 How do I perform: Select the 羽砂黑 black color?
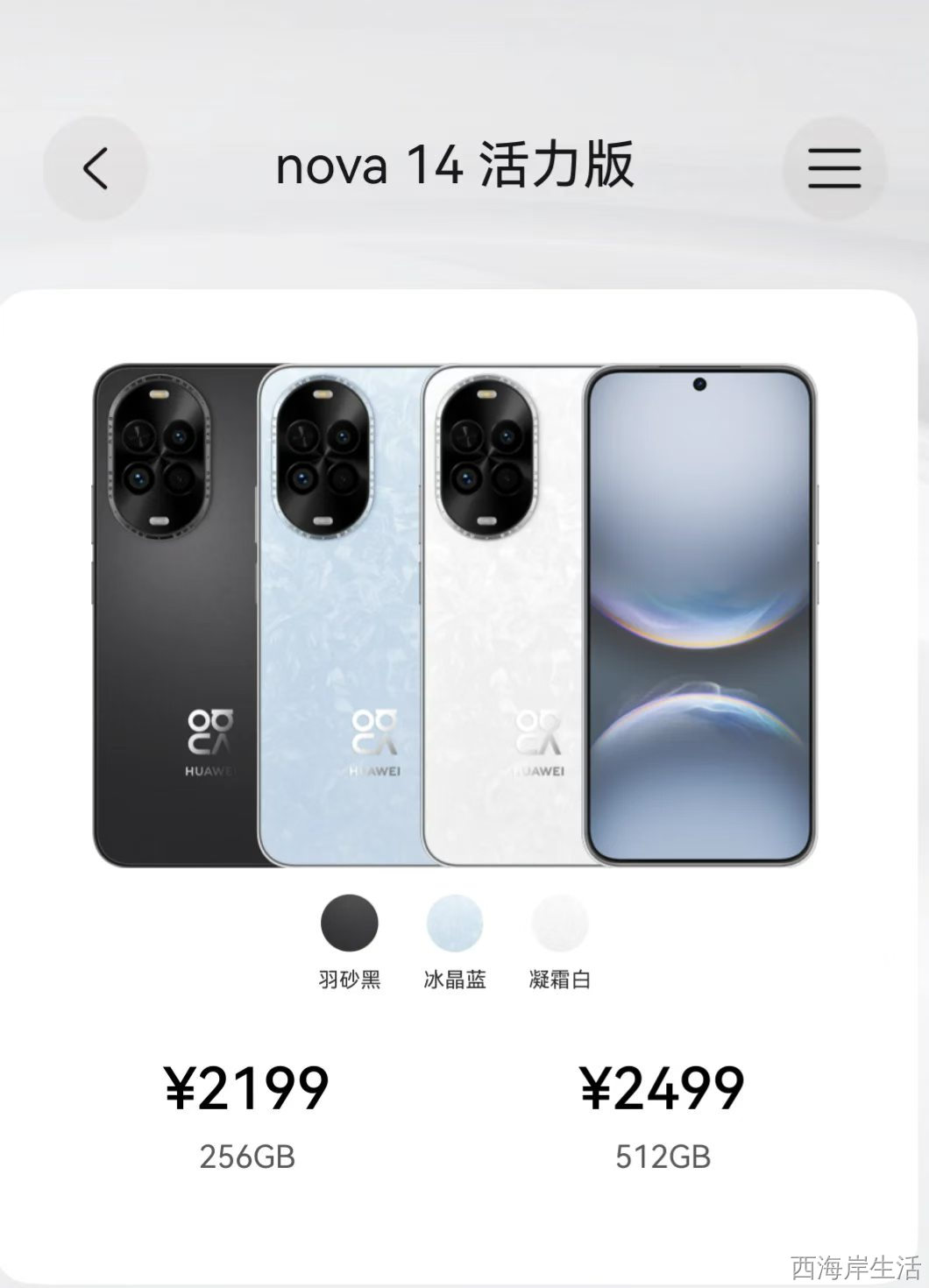click(x=350, y=924)
